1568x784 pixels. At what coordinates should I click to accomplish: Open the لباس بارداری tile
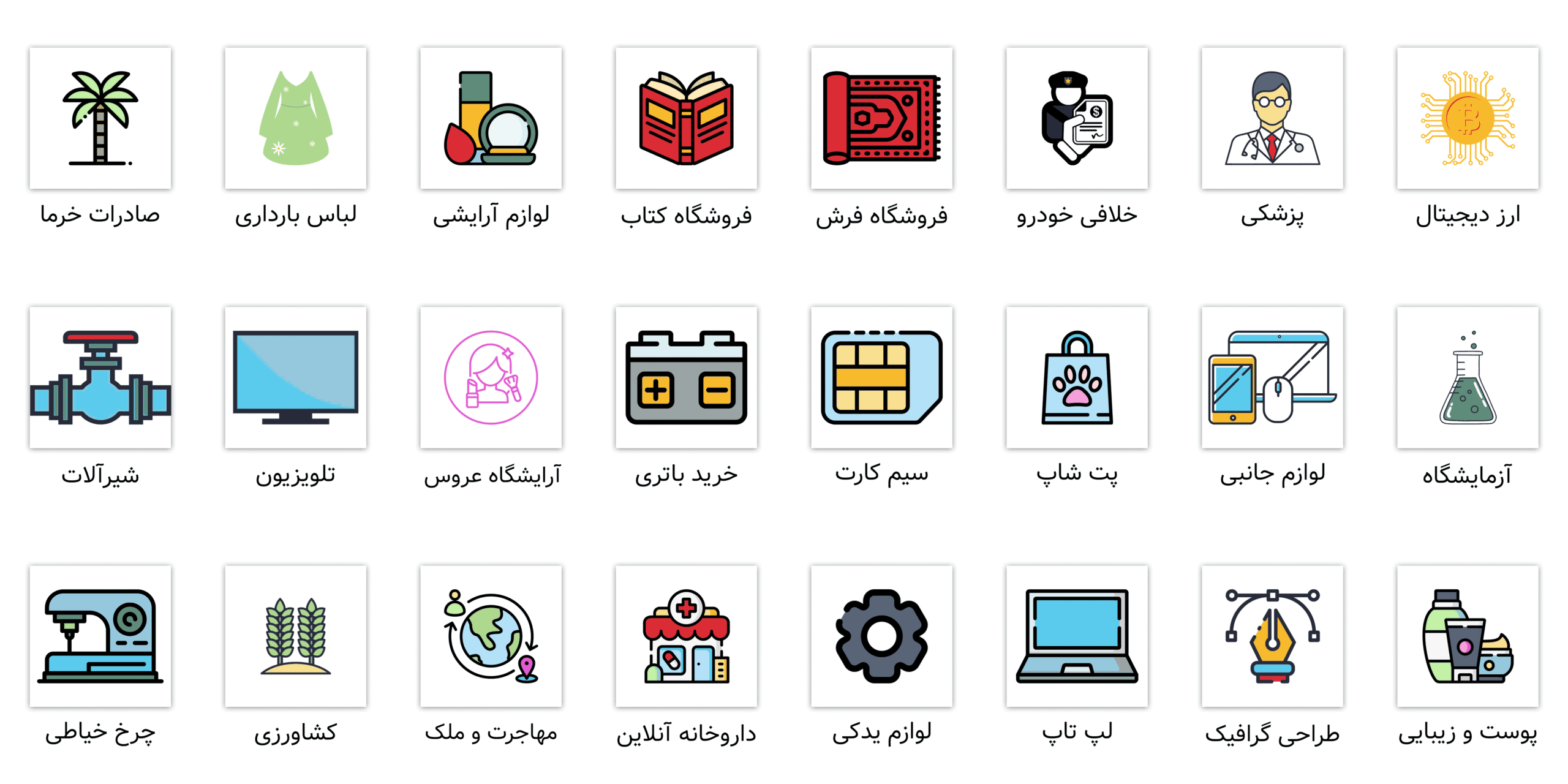click(295, 118)
